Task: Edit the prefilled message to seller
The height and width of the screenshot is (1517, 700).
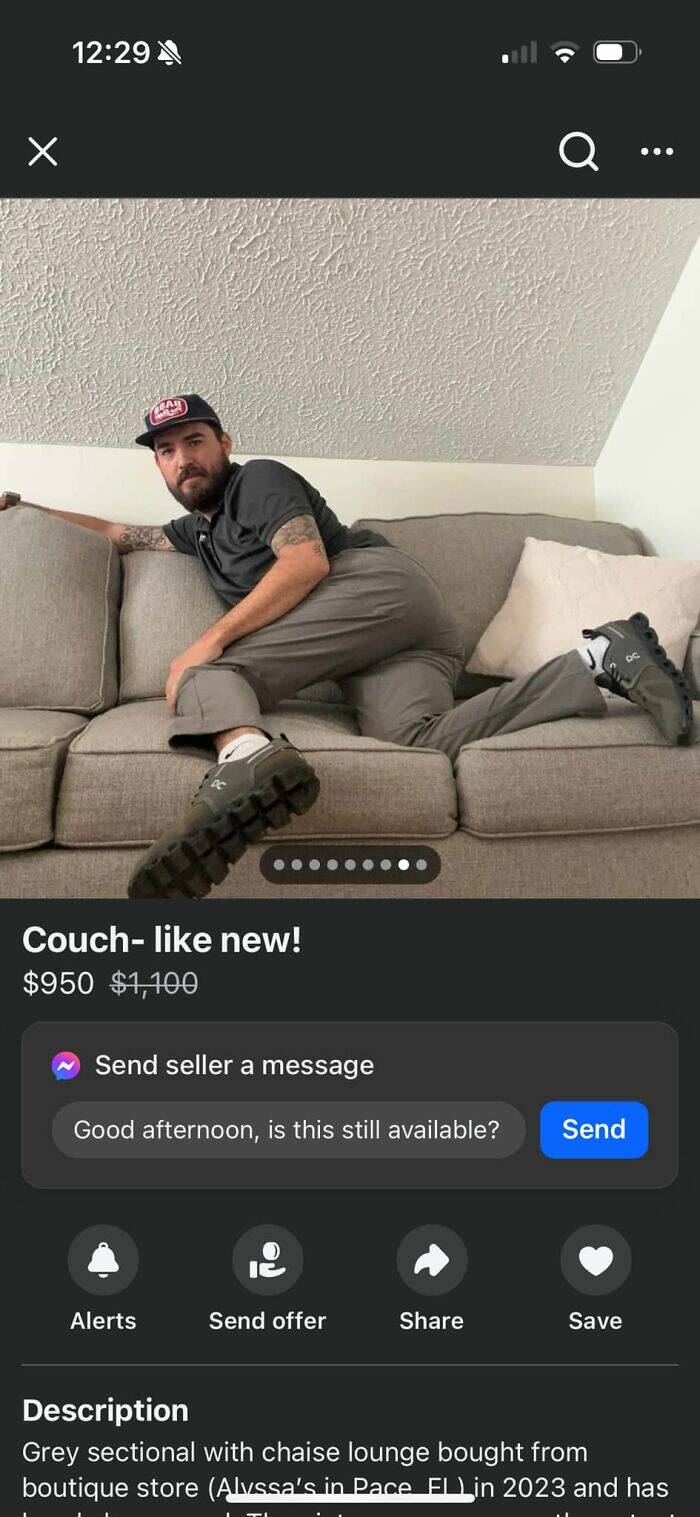Action: [x=288, y=1130]
